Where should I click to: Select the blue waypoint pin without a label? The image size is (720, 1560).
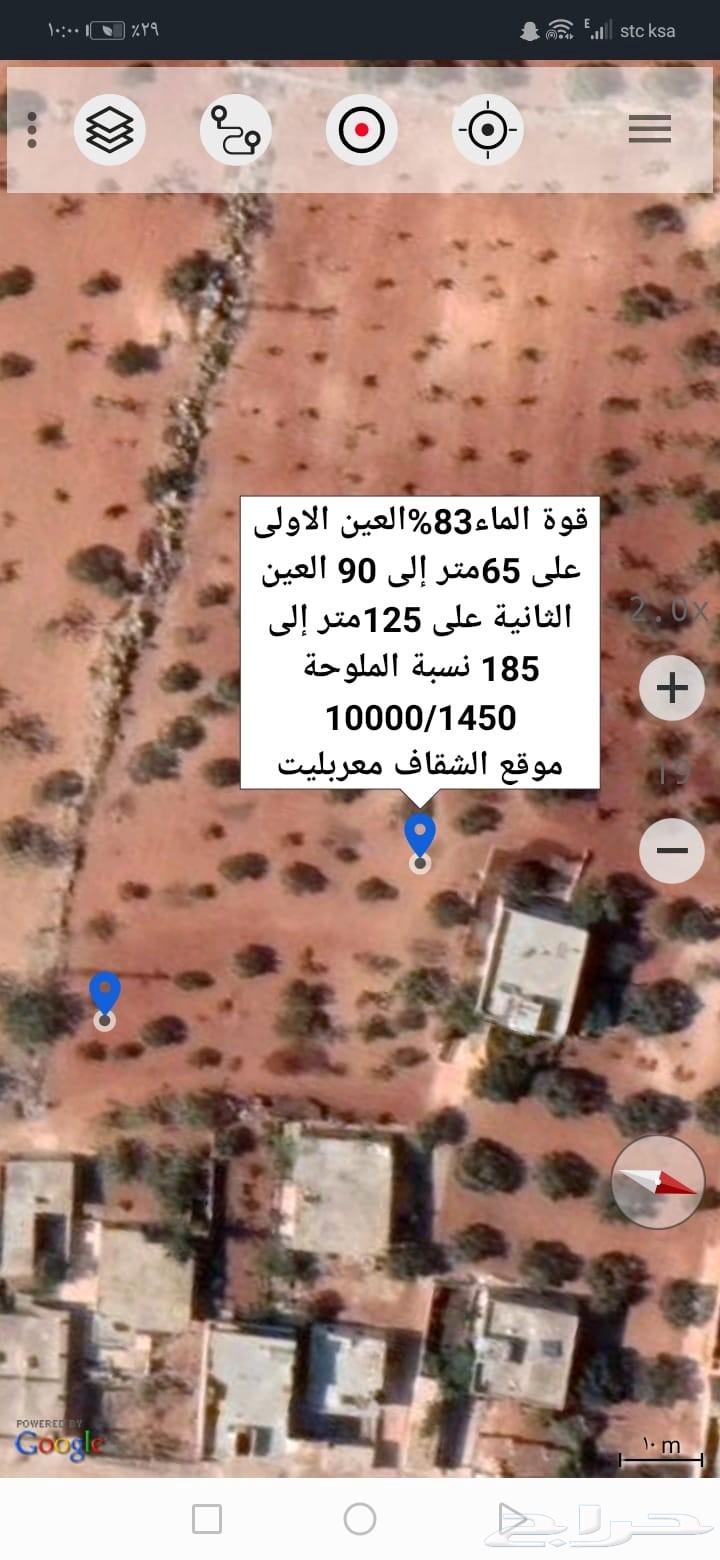pos(105,996)
